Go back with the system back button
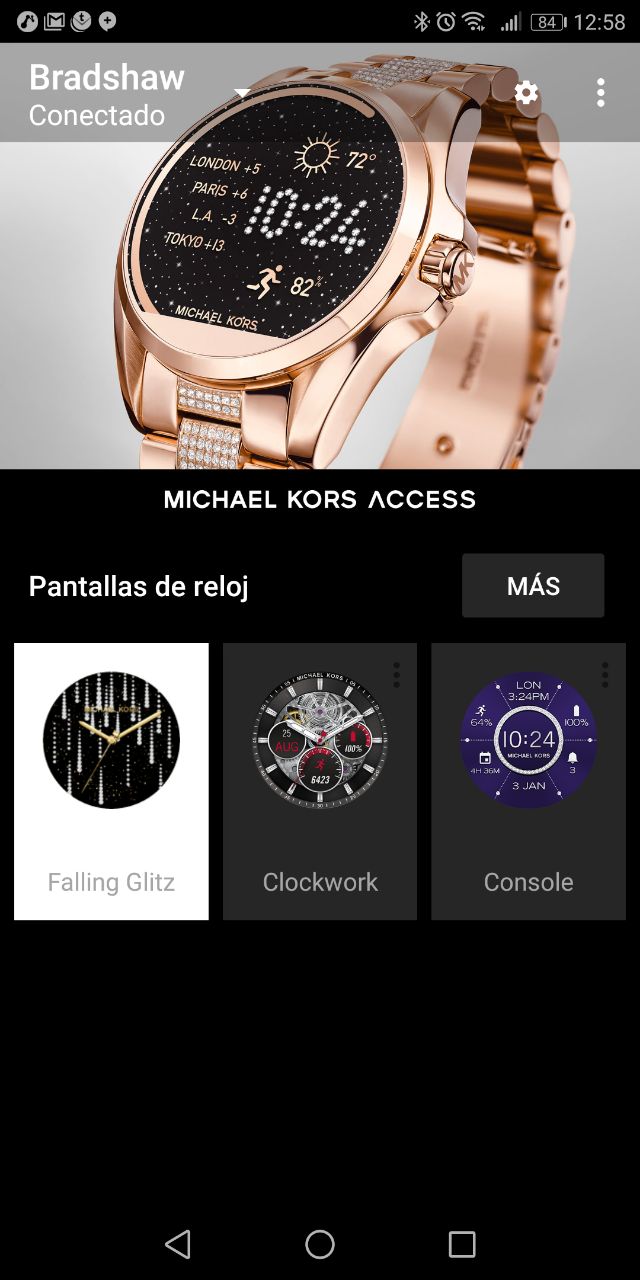 tap(178, 1244)
